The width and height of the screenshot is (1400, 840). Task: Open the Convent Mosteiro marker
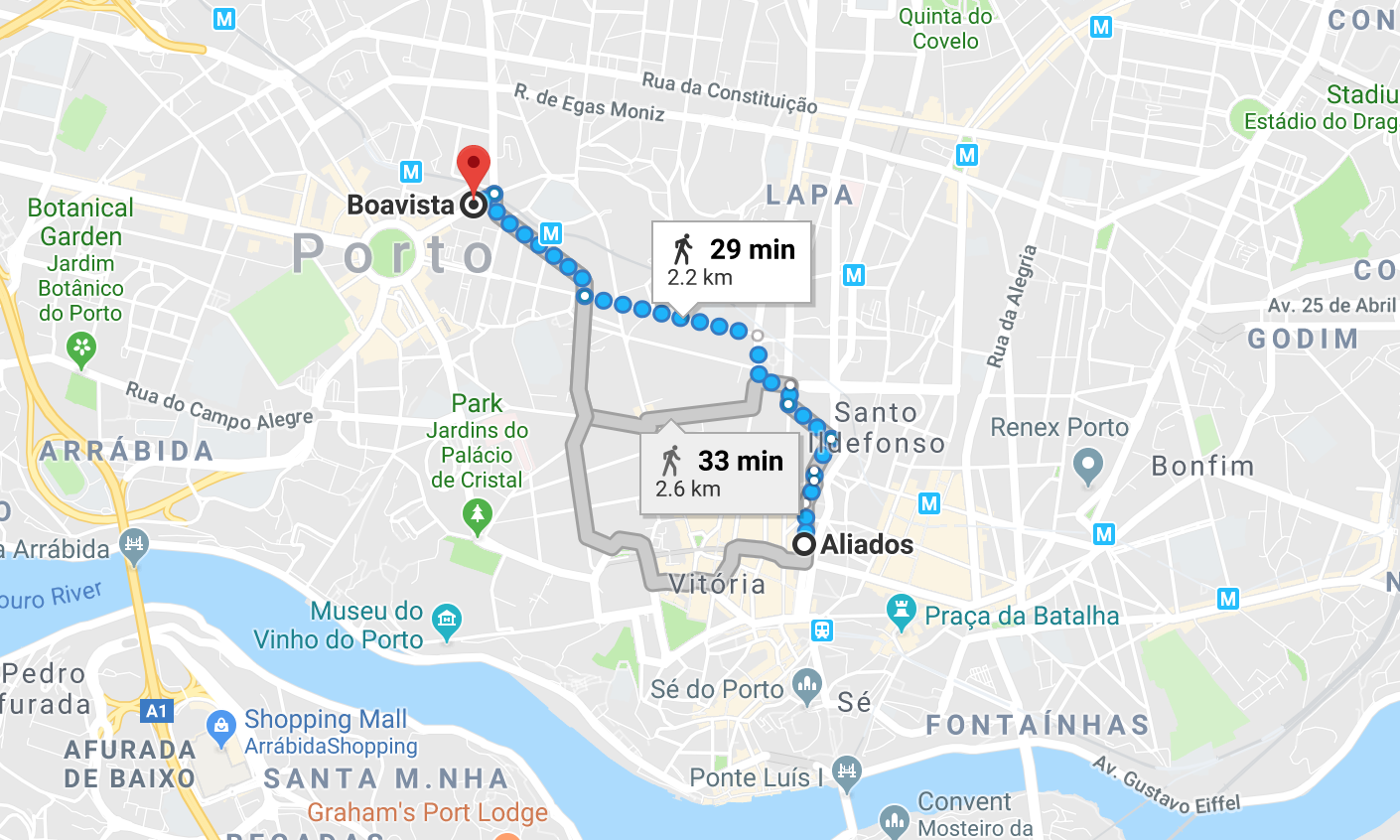click(x=894, y=820)
